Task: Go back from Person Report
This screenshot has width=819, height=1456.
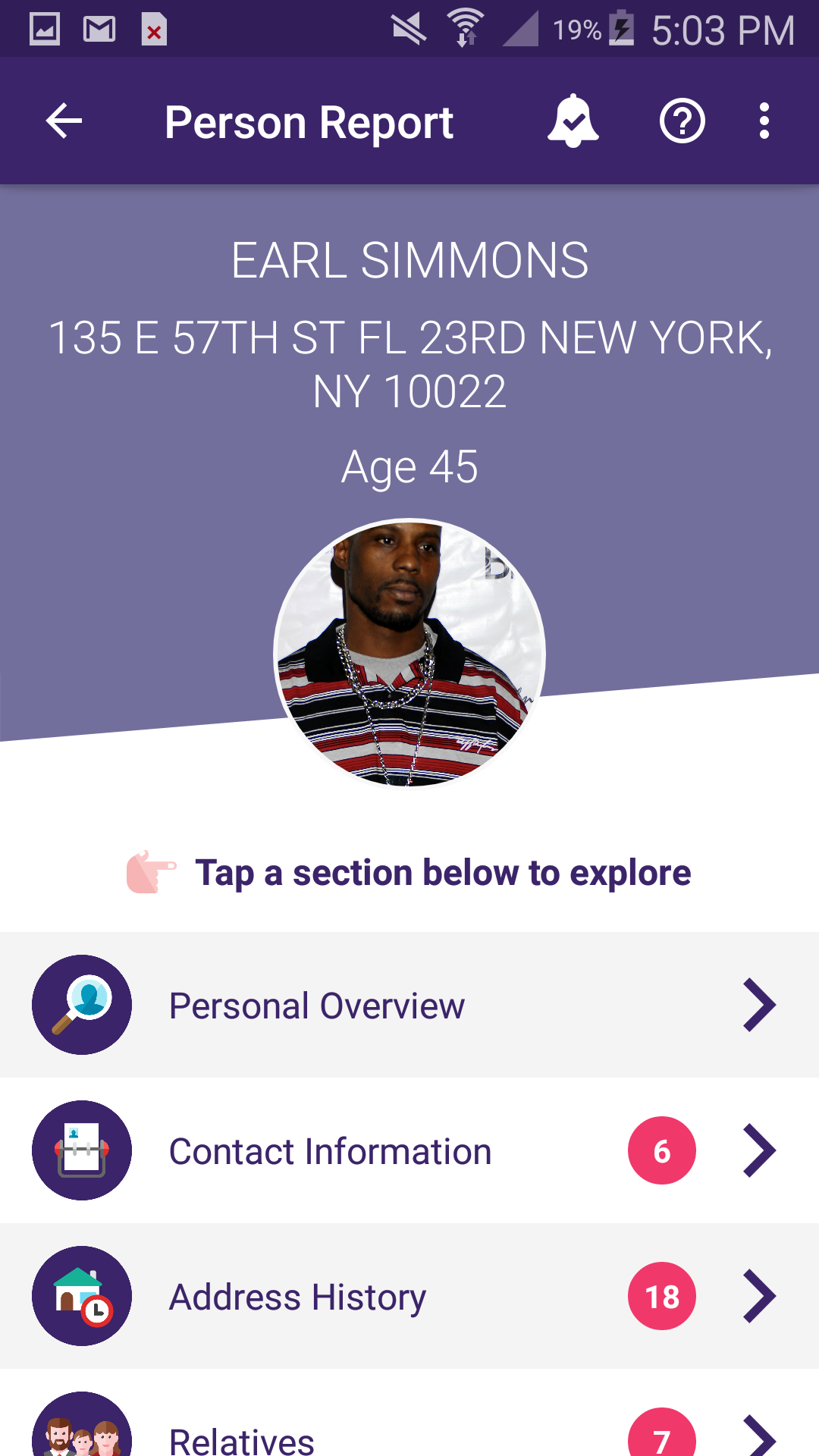Action: point(64,121)
